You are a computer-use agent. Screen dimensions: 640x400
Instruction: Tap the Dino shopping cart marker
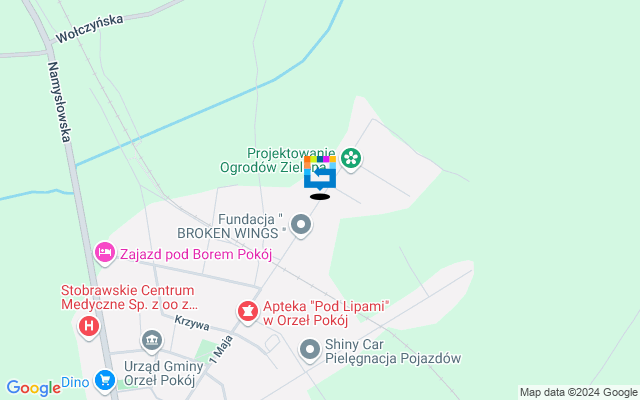105,380
